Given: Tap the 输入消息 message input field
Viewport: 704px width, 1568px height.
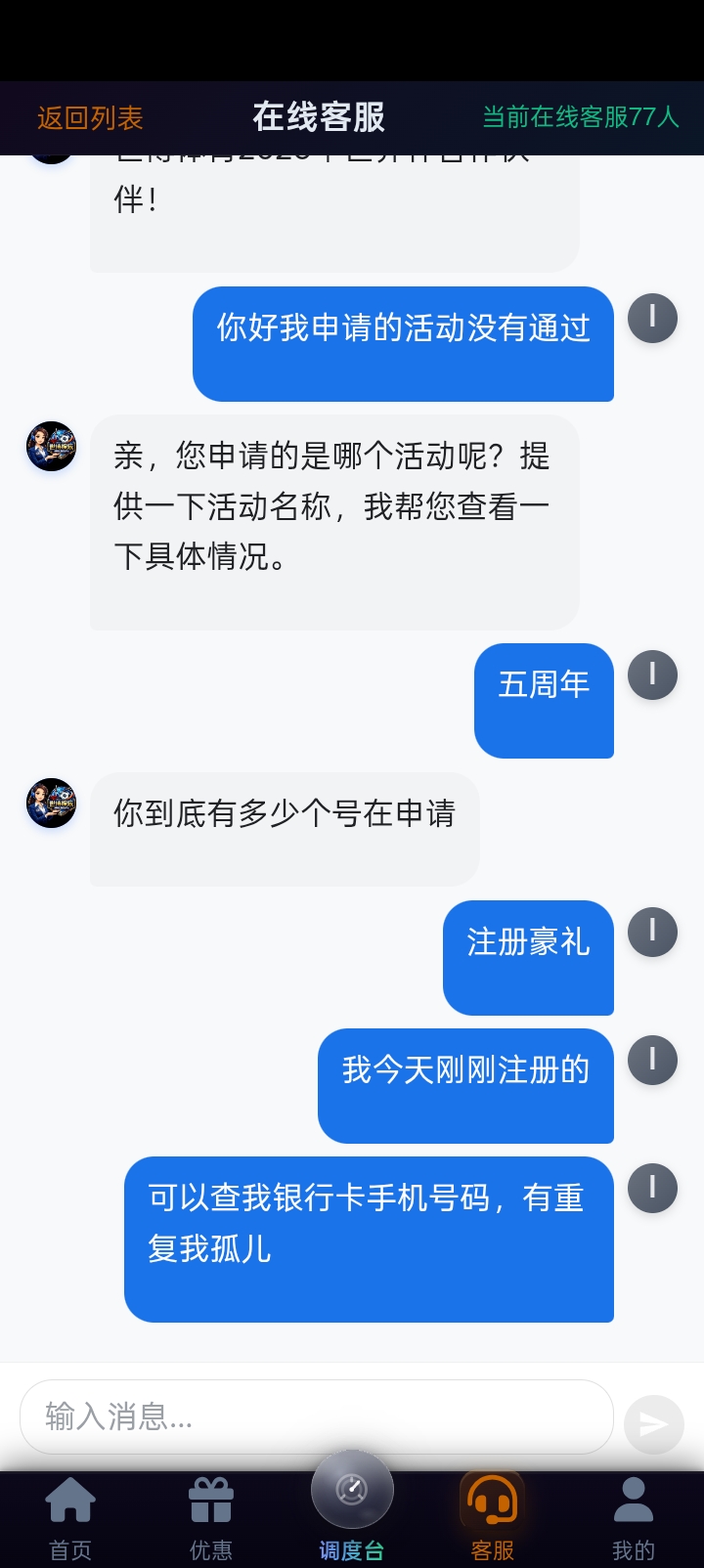Looking at the screenshot, I should point(315,1416).
